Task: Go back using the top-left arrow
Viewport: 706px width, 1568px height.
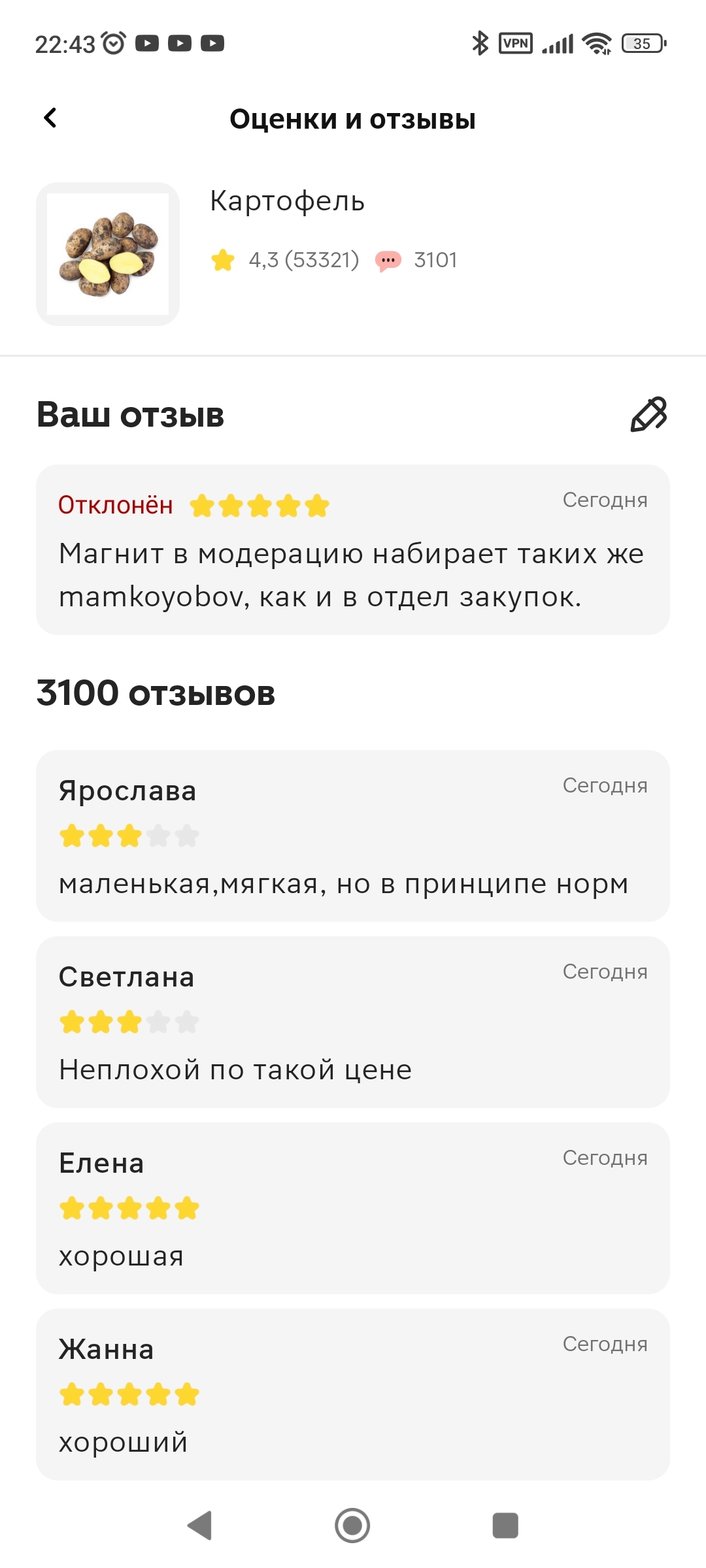Action: coord(50,118)
